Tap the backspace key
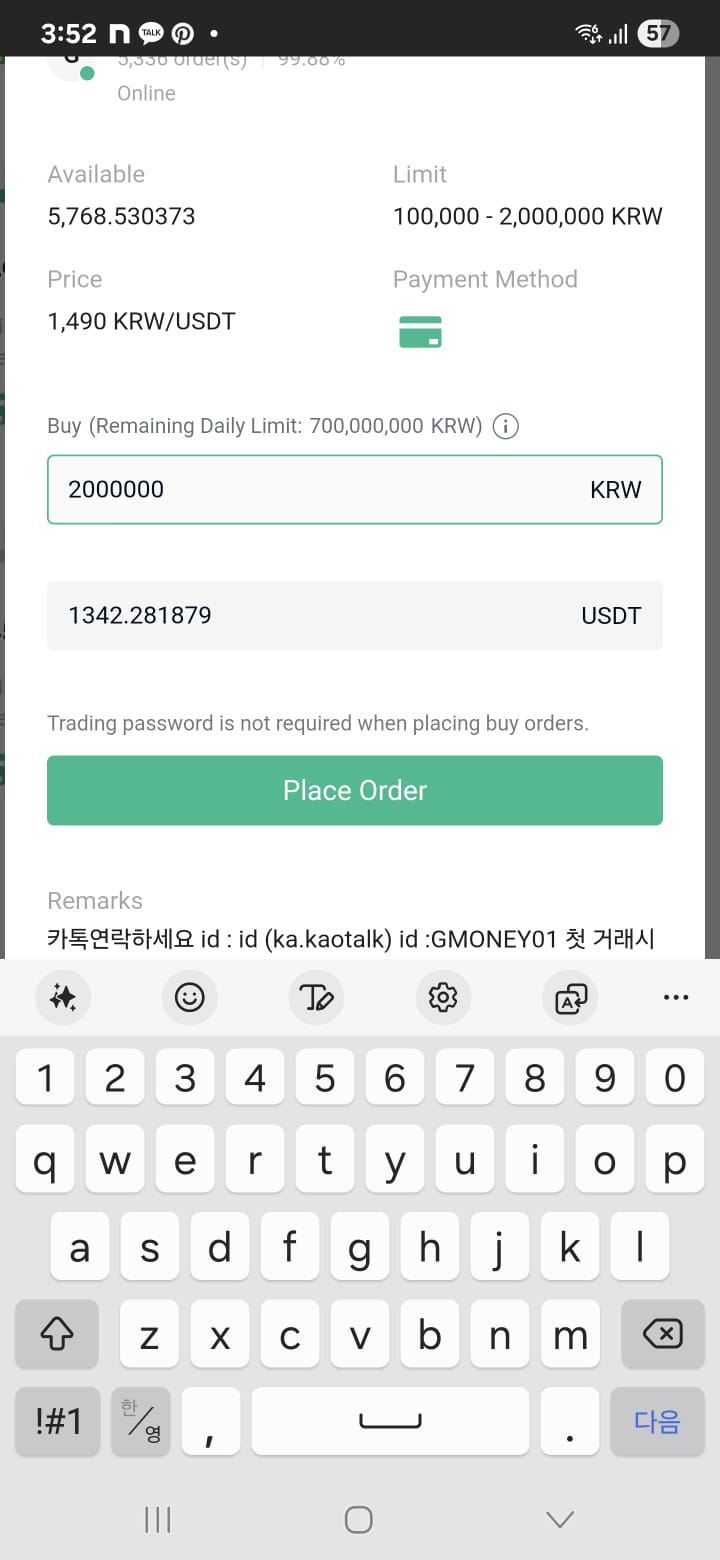720x1560 pixels. pos(662,1334)
